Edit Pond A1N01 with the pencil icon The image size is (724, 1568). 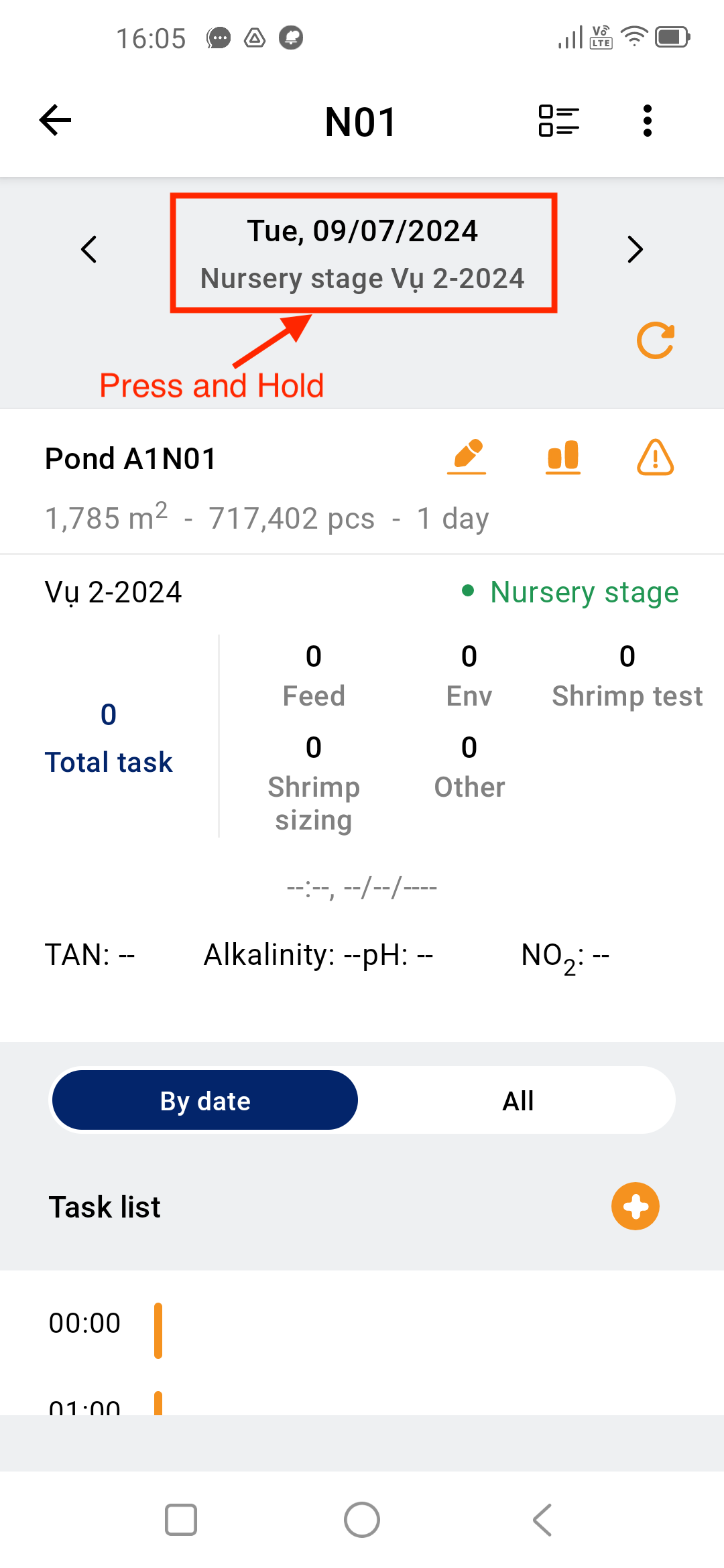point(467,457)
